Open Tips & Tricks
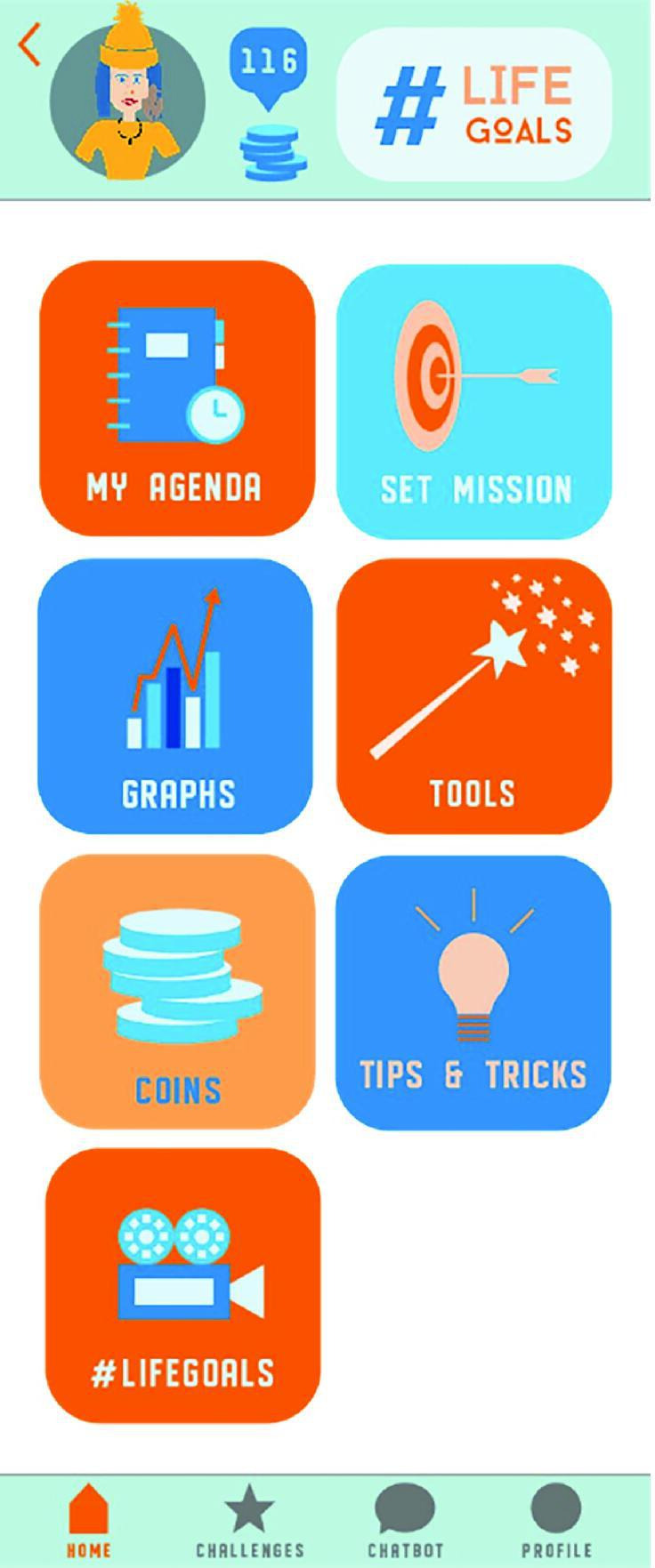 (x=473, y=992)
